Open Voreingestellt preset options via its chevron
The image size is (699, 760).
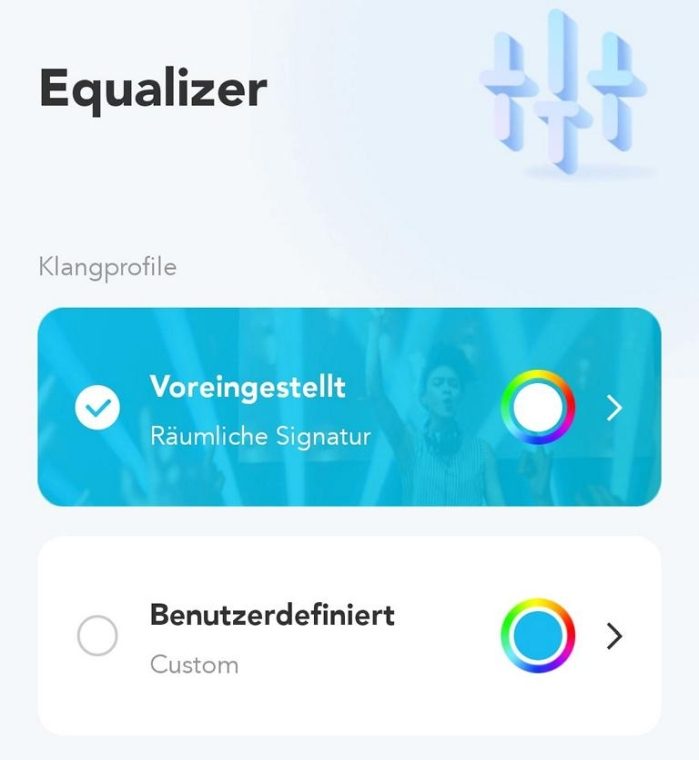pos(615,407)
